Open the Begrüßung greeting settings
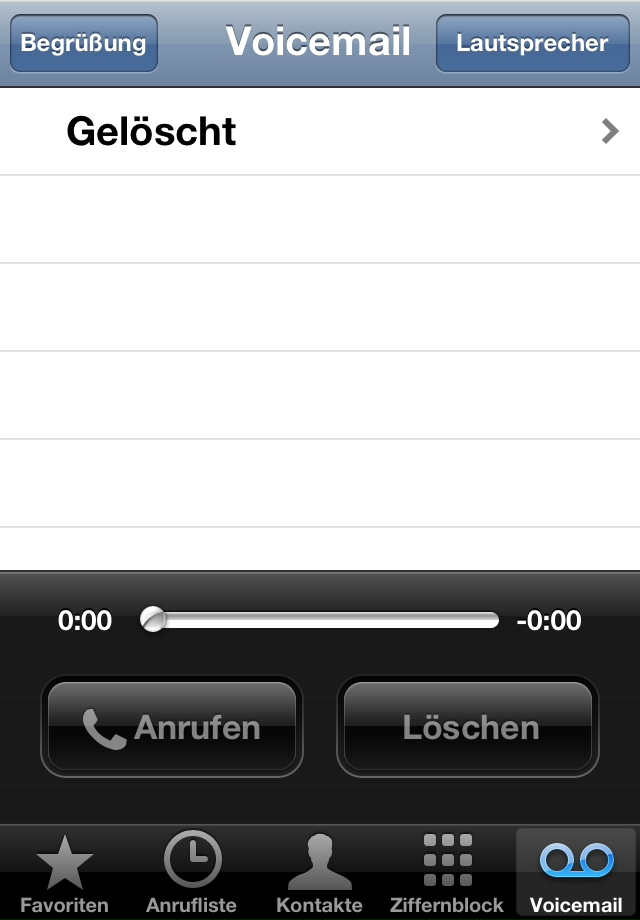The height and width of the screenshot is (920, 640). (x=84, y=44)
